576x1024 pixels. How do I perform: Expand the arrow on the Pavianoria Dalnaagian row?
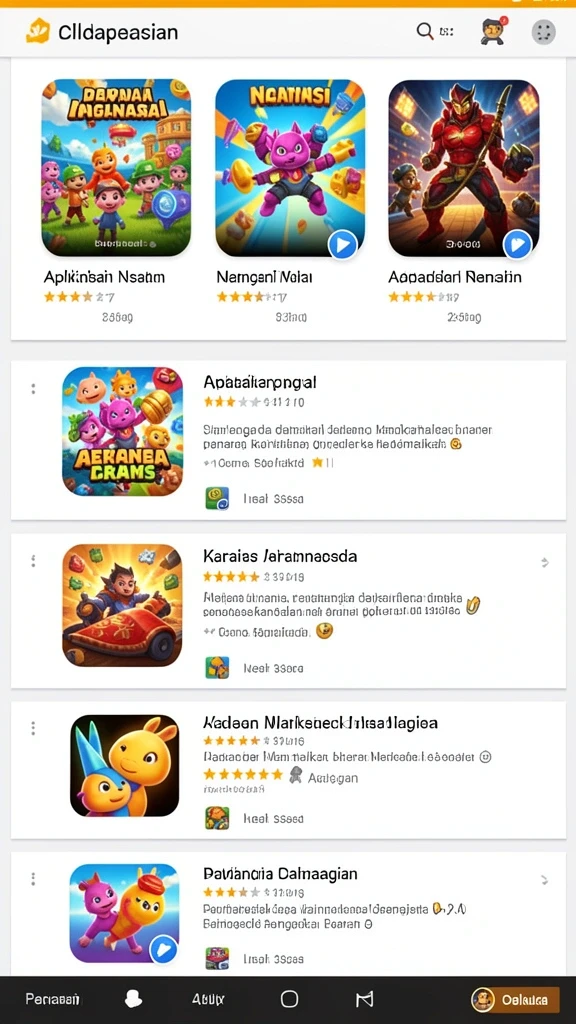545,880
